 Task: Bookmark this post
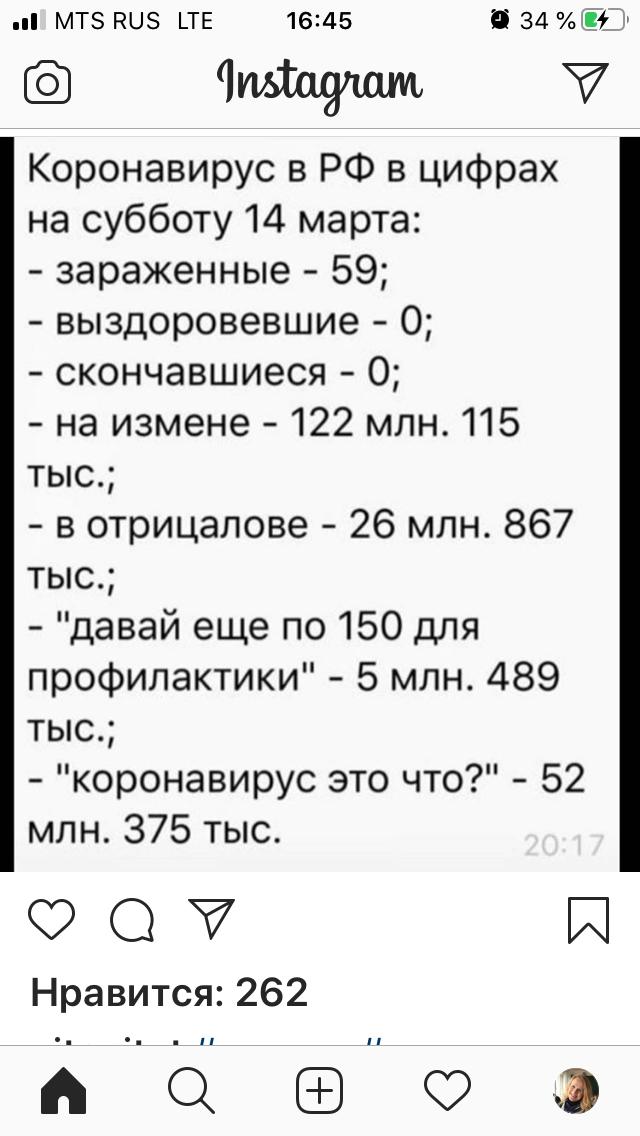click(589, 920)
